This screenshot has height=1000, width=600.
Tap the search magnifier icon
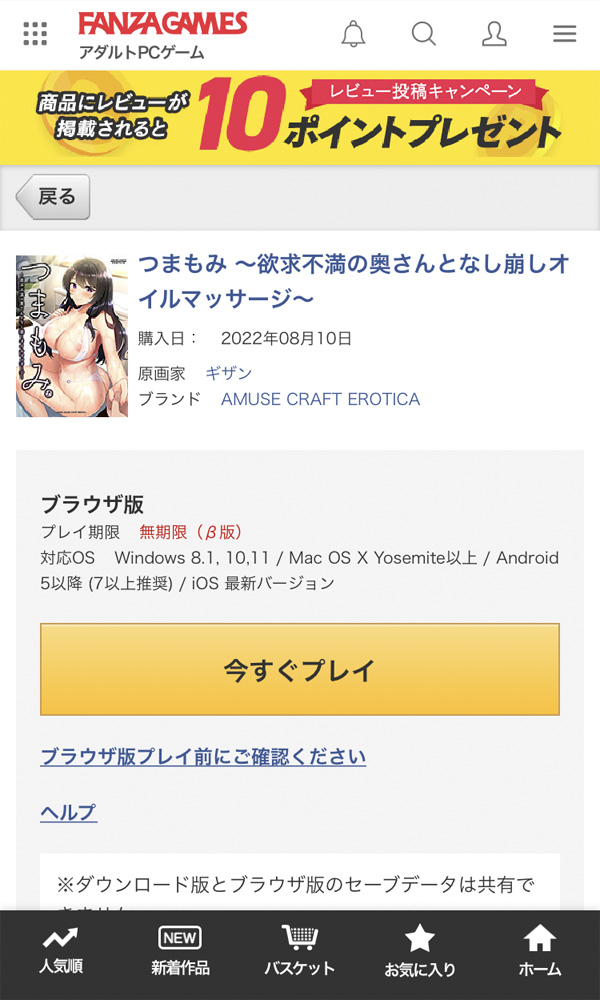424,34
